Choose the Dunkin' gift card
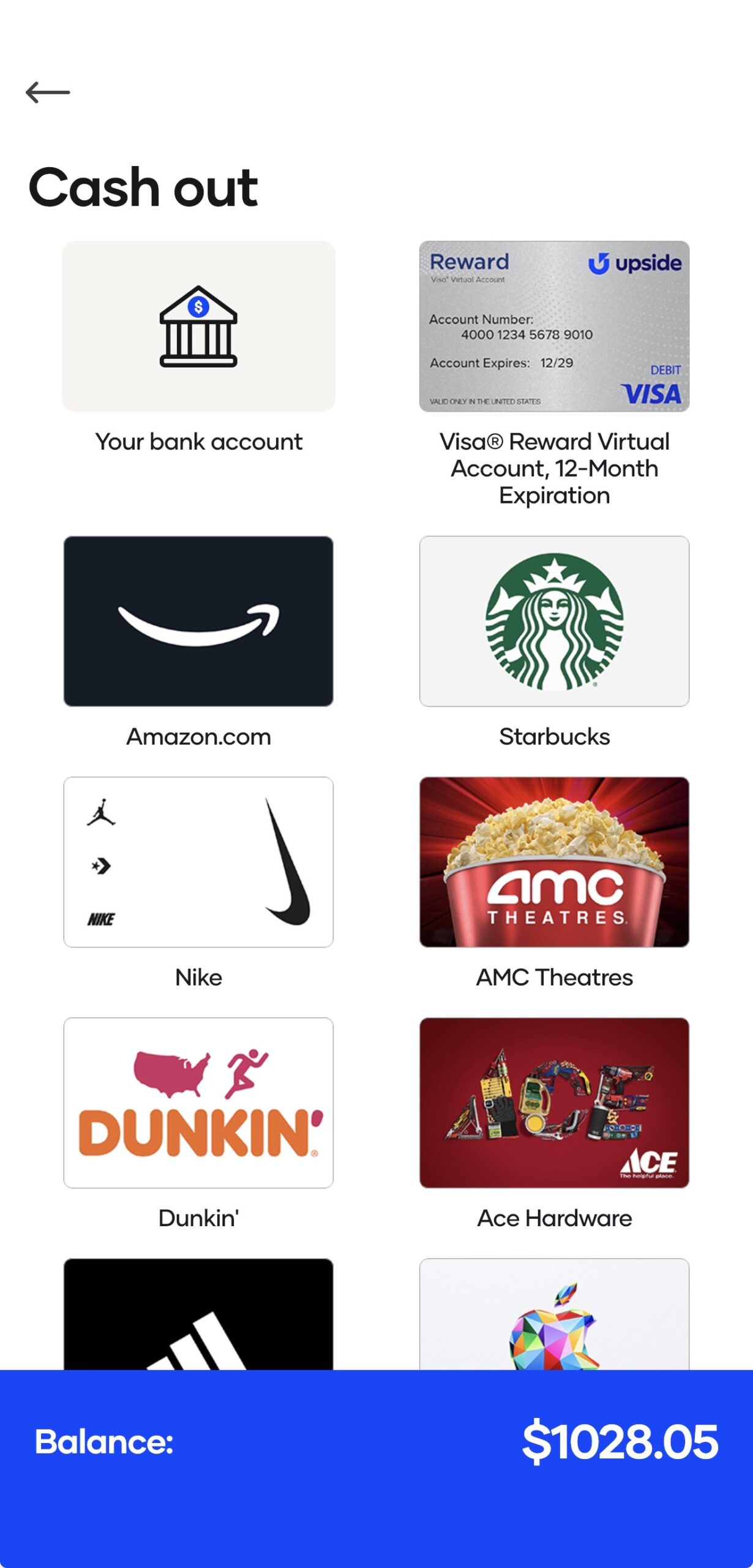This screenshot has width=753, height=1568. pos(198,1102)
